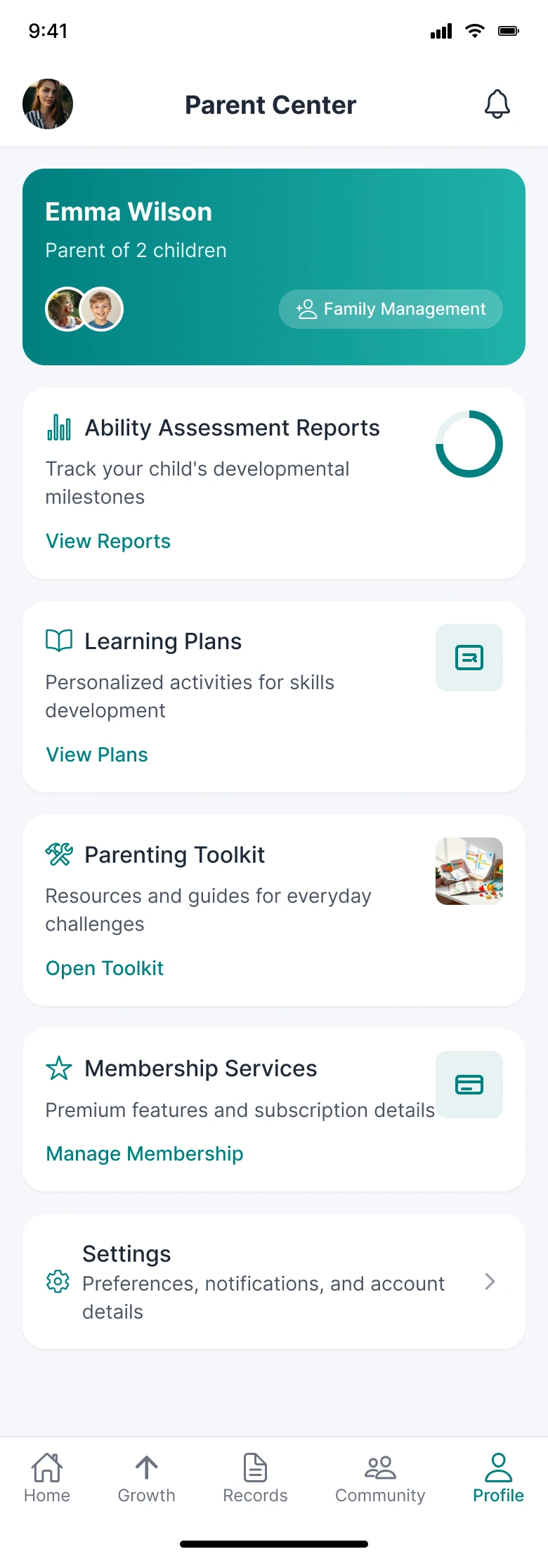Viewport: 548px width, 1568px height.
Task: Open View Plans link
Action: (x=97, y=754)
